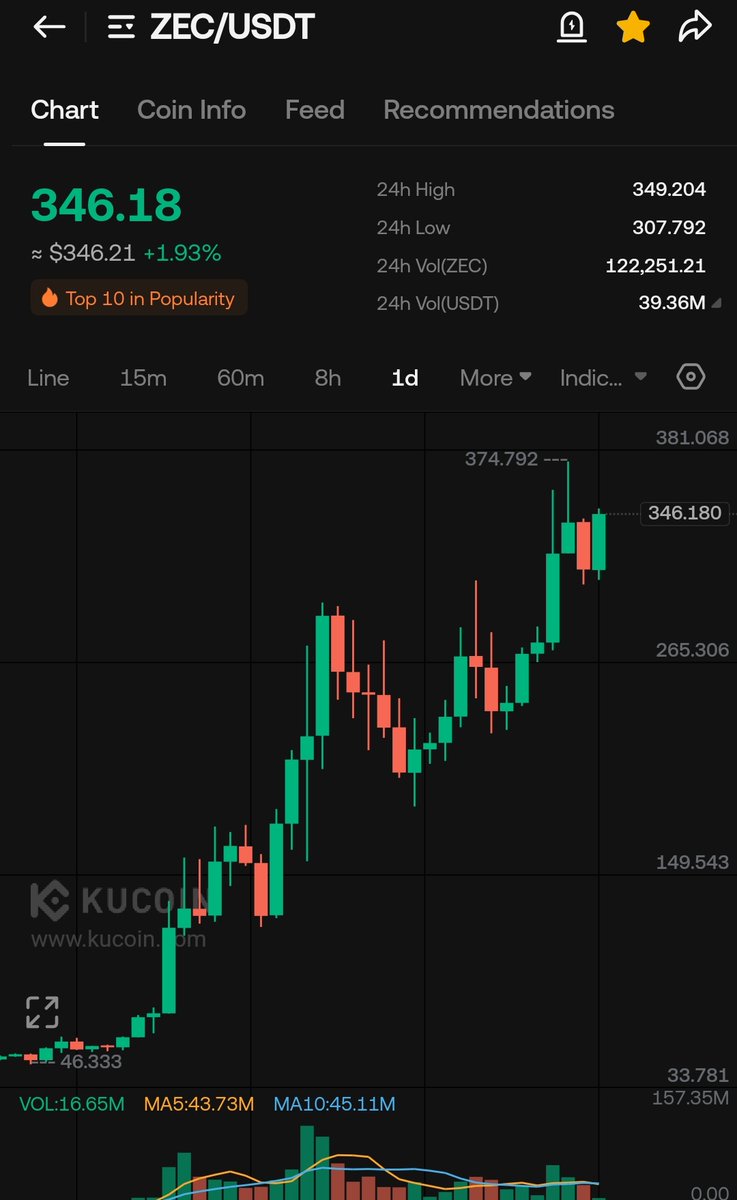The height and width of the screenshot is (1200, 737).
Task: Open chart settings hexagon icon
Action: click(x=691, y=377)
